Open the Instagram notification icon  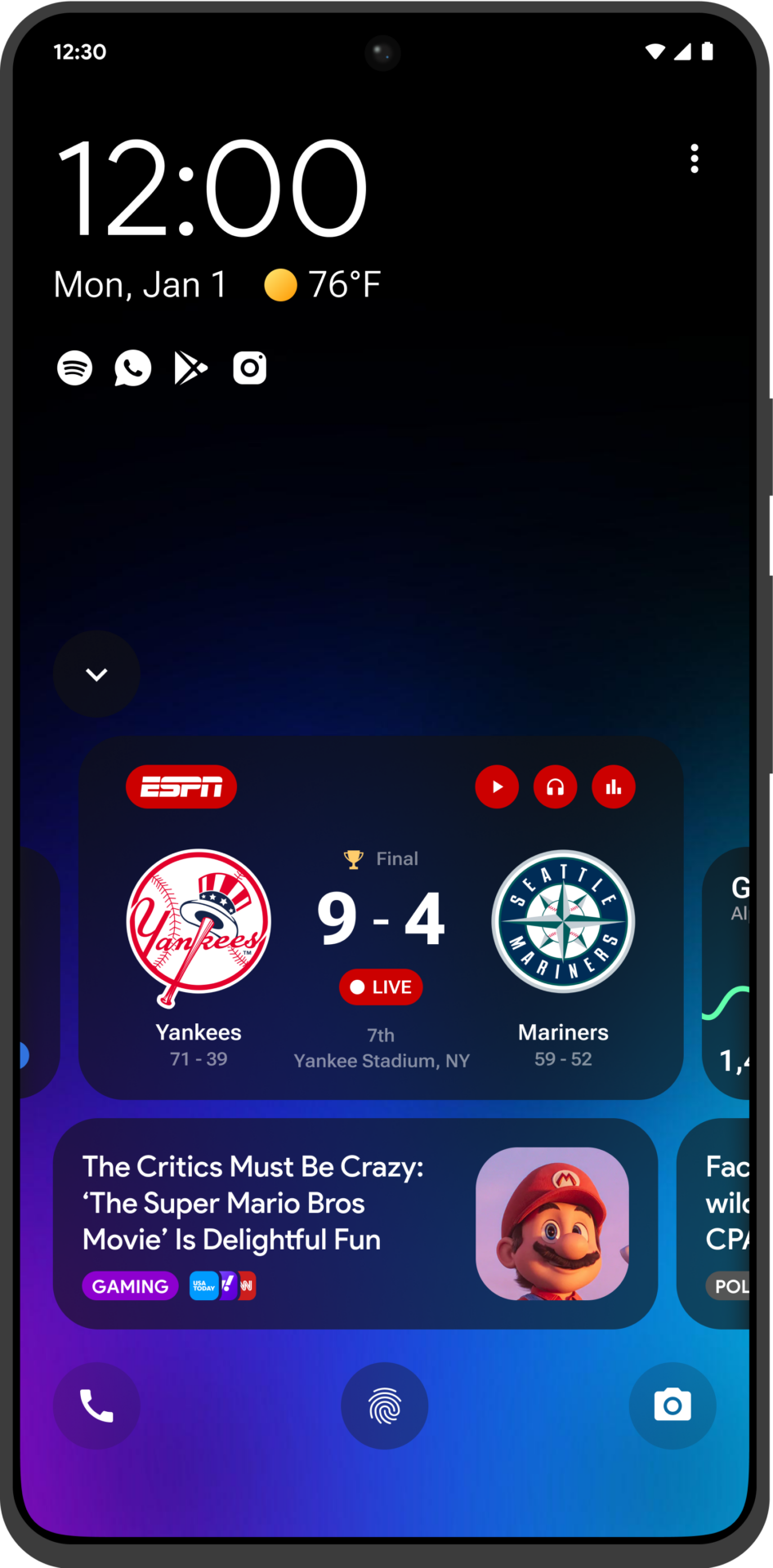coord(249,367)
